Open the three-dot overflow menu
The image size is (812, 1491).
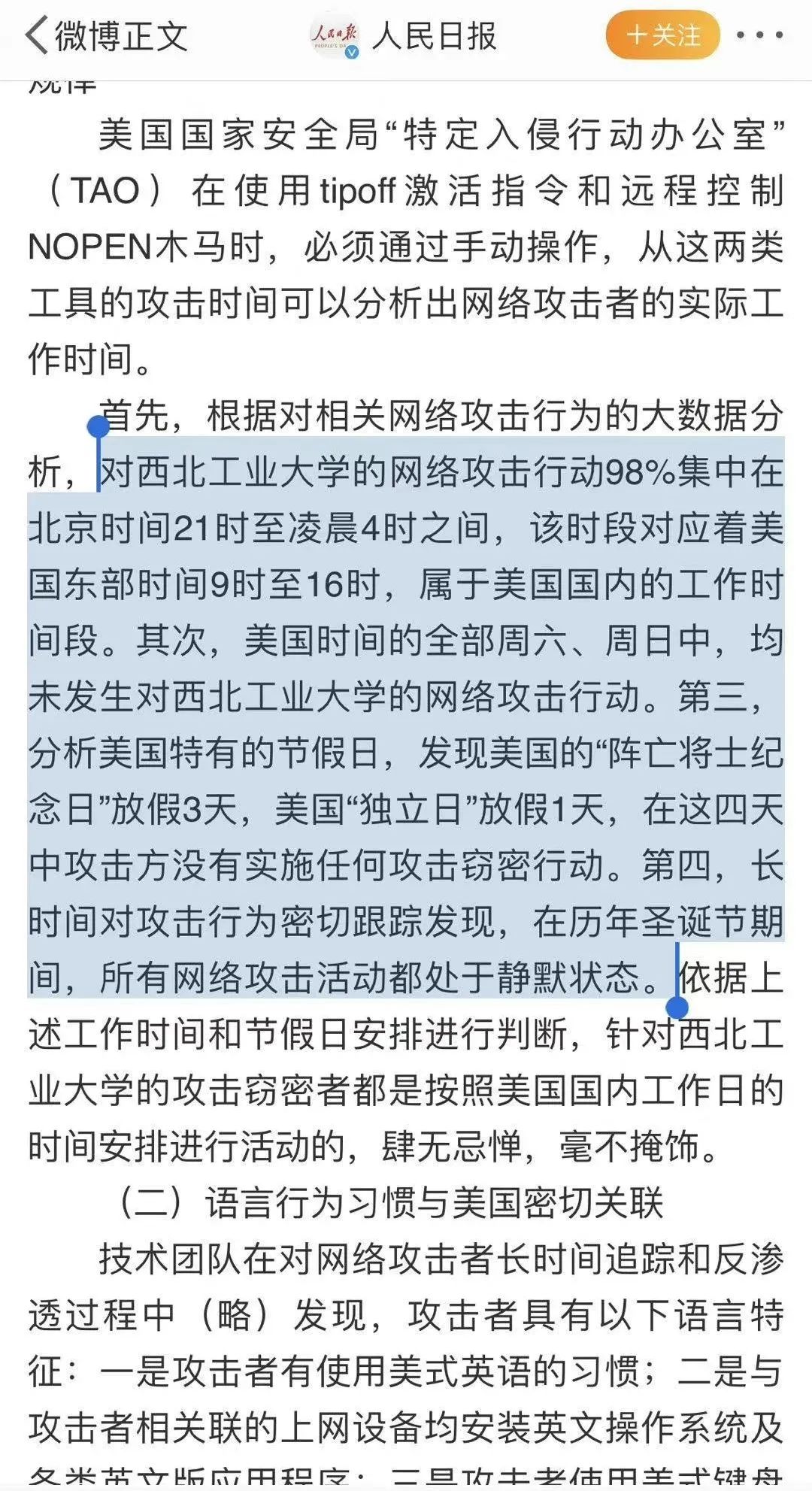759,35
